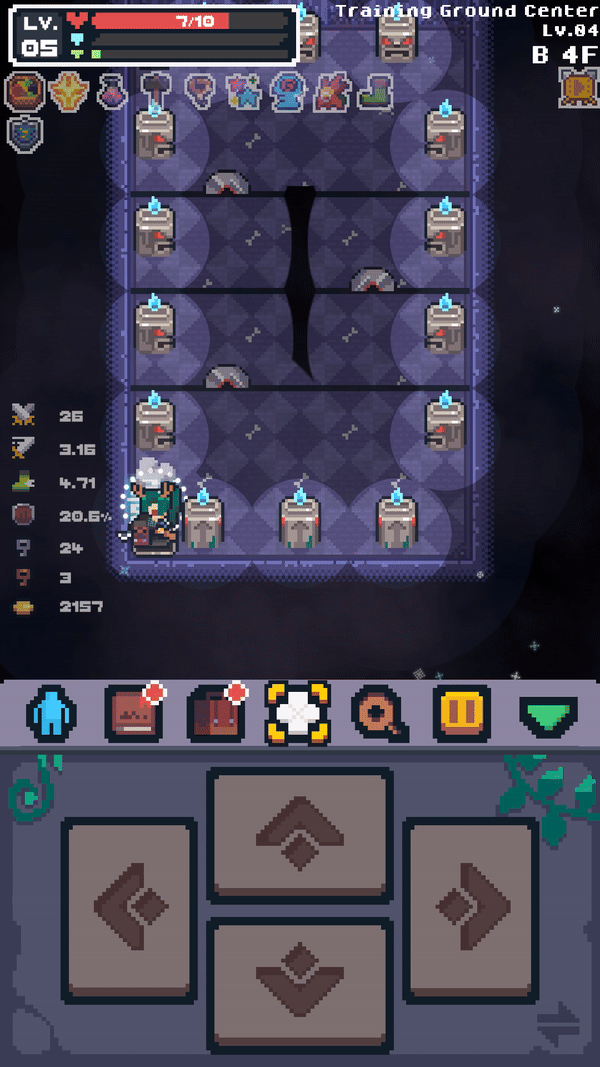600x1067 pixels.
Task: Collapse the panel with the green arrow
Action: point(548,714)
